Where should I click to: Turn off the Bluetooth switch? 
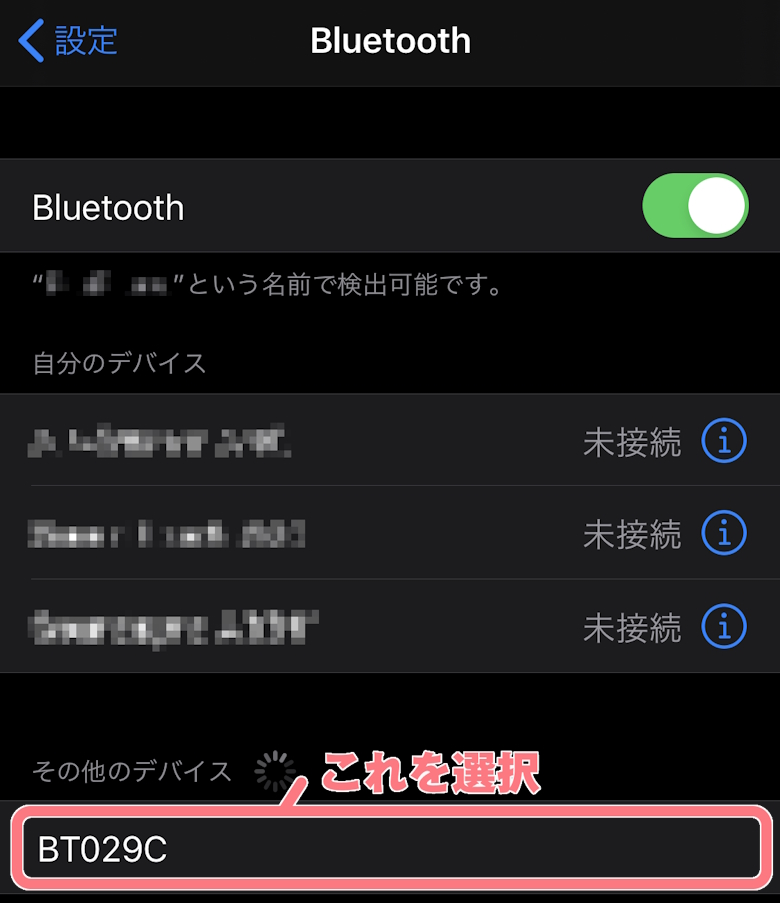click(x=695, y=206)
